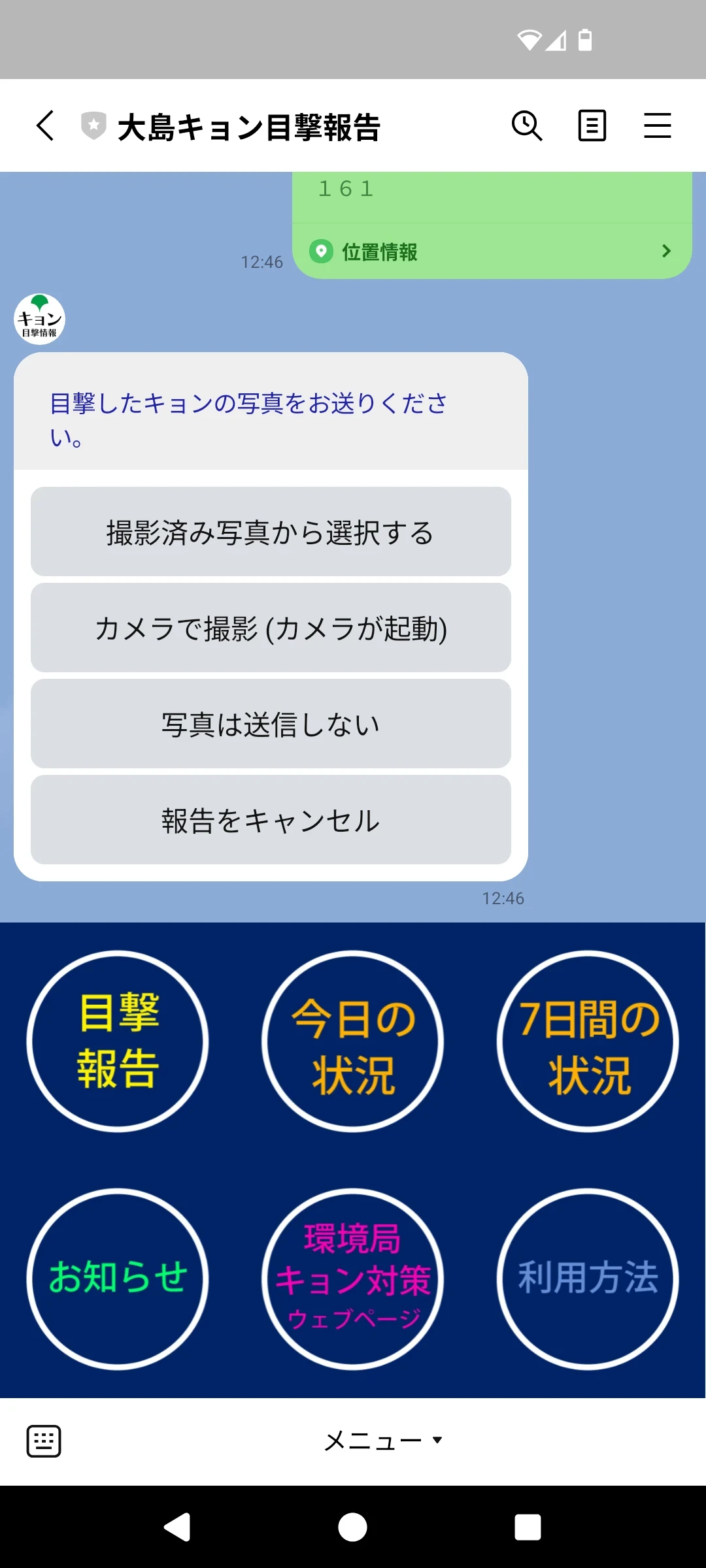
Task: Tap the profile icon of キョン目撃情報
Action: click(39, 319)
